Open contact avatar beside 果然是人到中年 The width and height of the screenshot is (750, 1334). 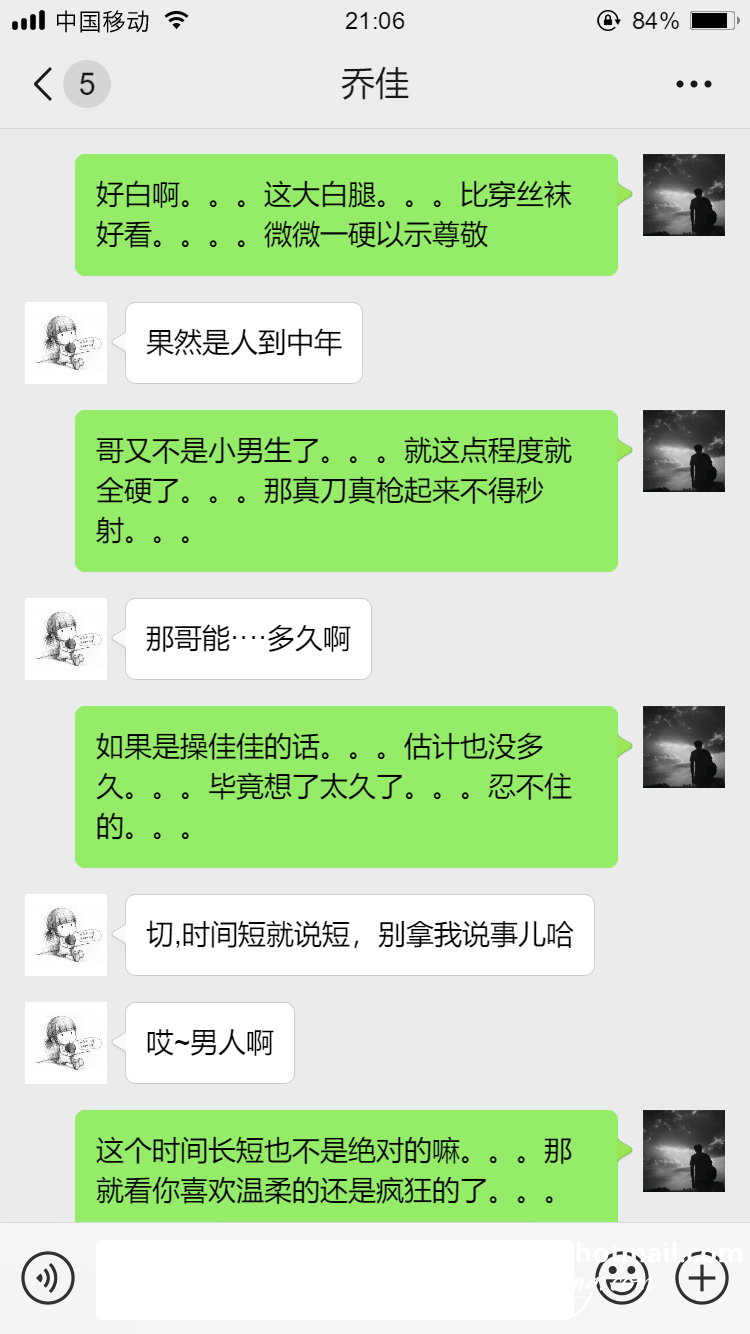point(66,343)
